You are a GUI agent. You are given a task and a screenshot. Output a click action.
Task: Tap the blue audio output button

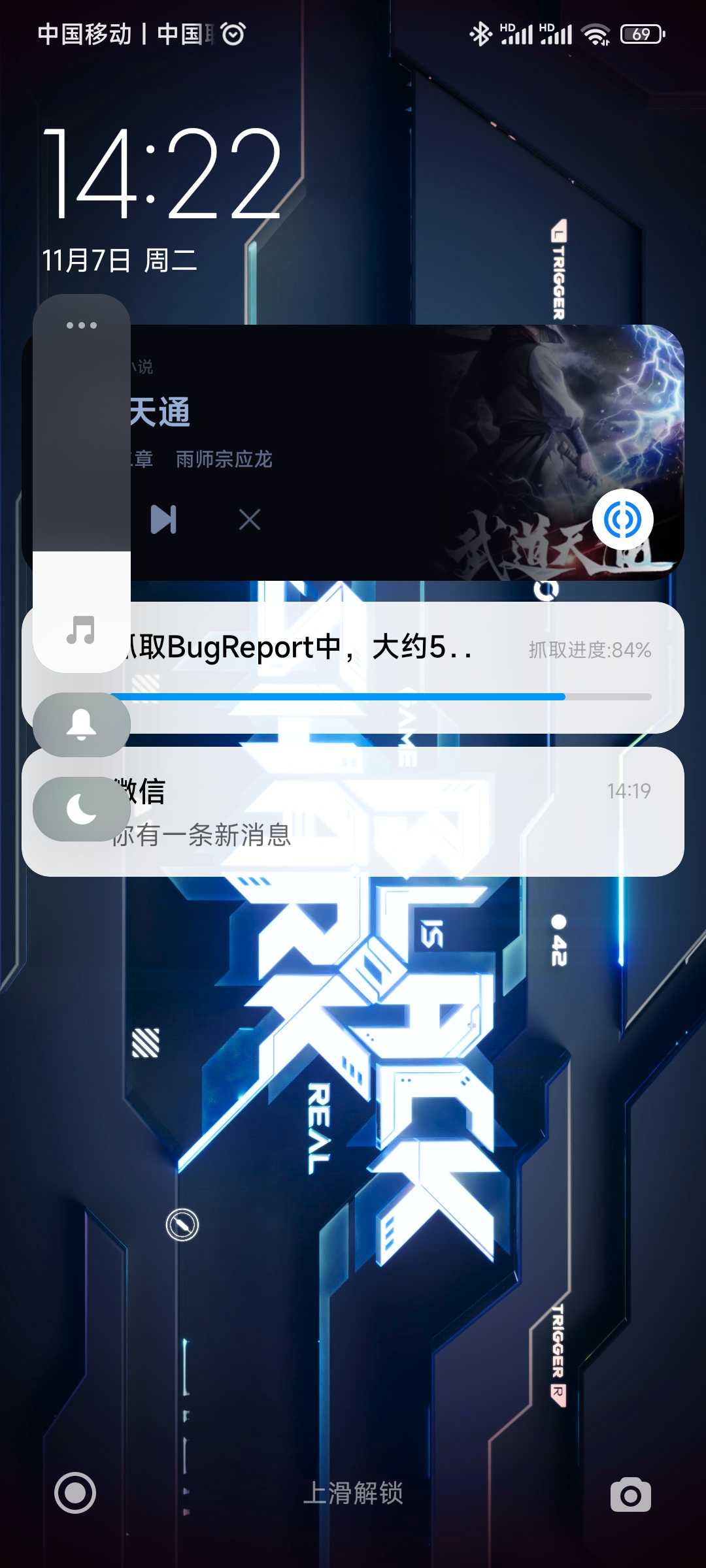tap(622, 519)
